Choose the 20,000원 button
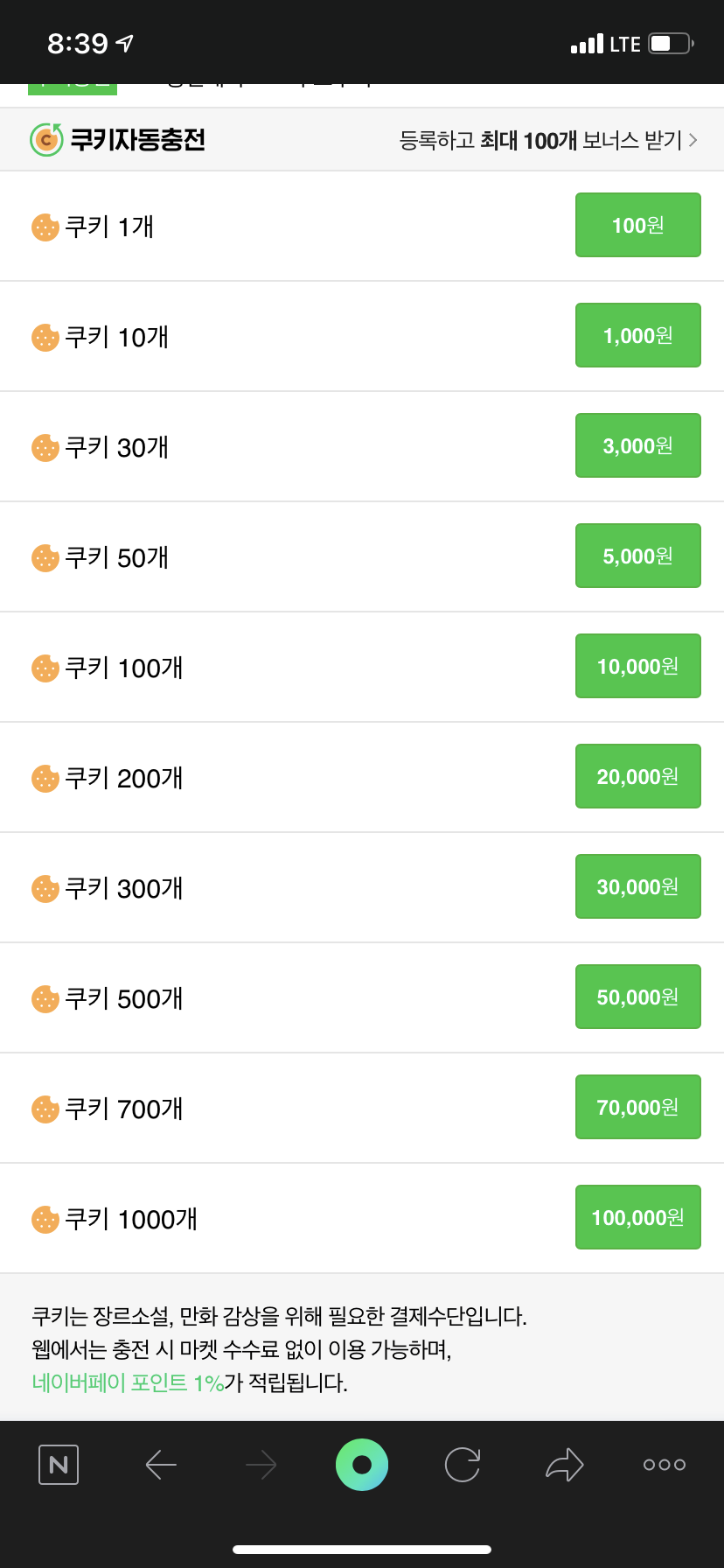The image size is (724, 1568). pos(637,776)
